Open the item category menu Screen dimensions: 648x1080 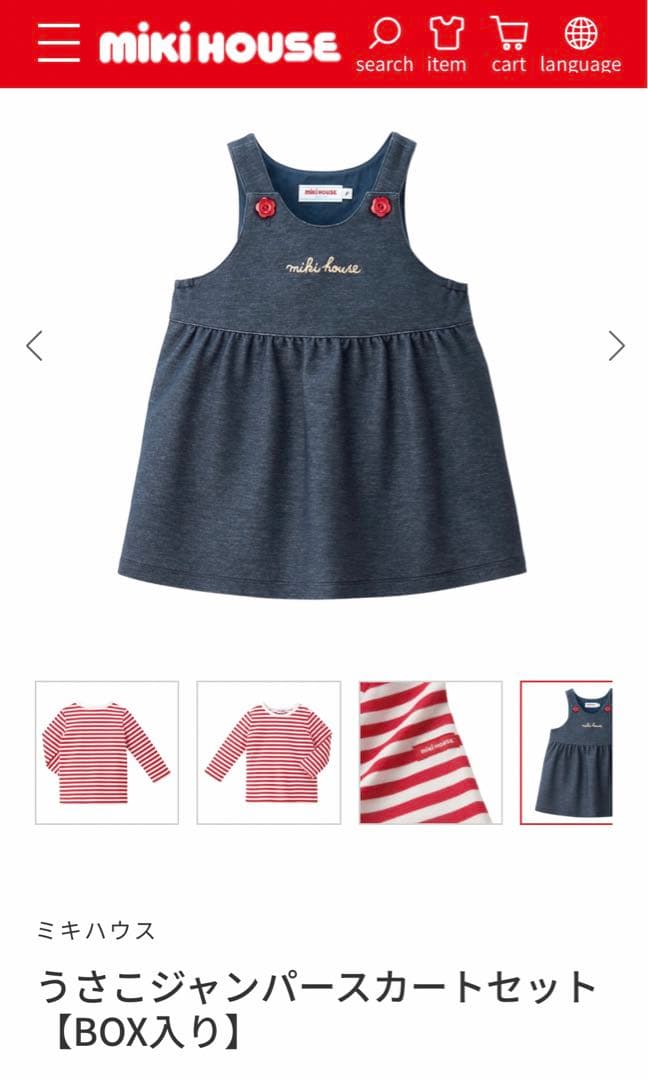pos(446,45)
